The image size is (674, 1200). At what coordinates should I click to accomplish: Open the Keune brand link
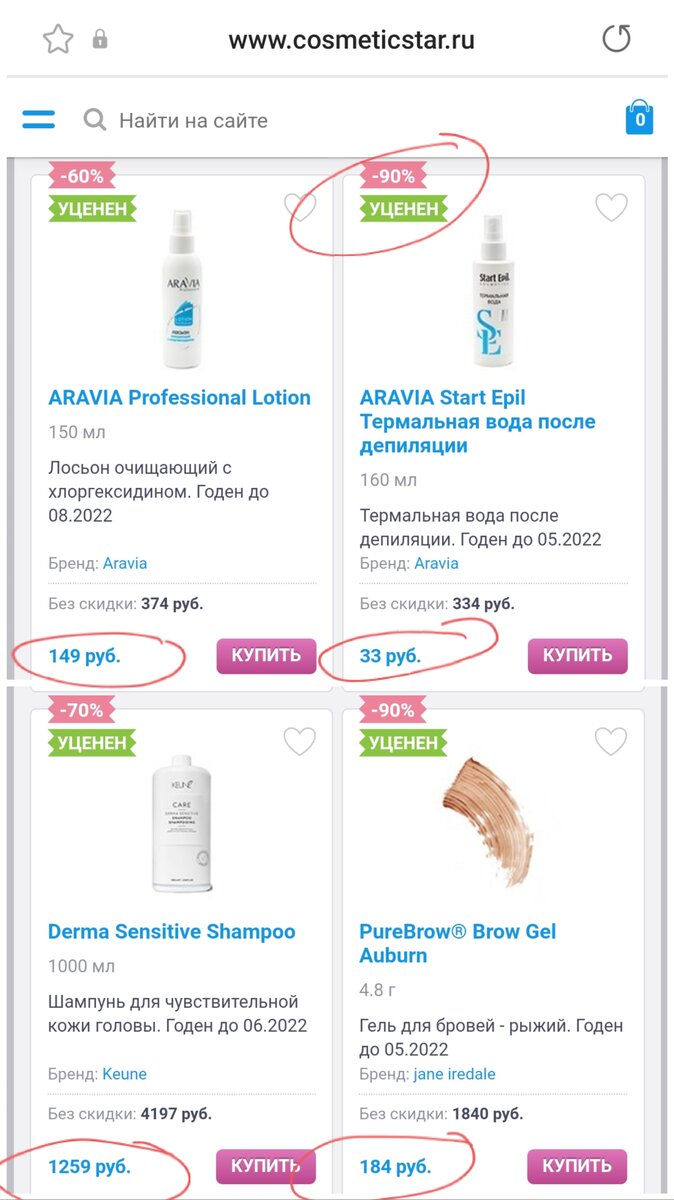click(x=125, y=1074)
